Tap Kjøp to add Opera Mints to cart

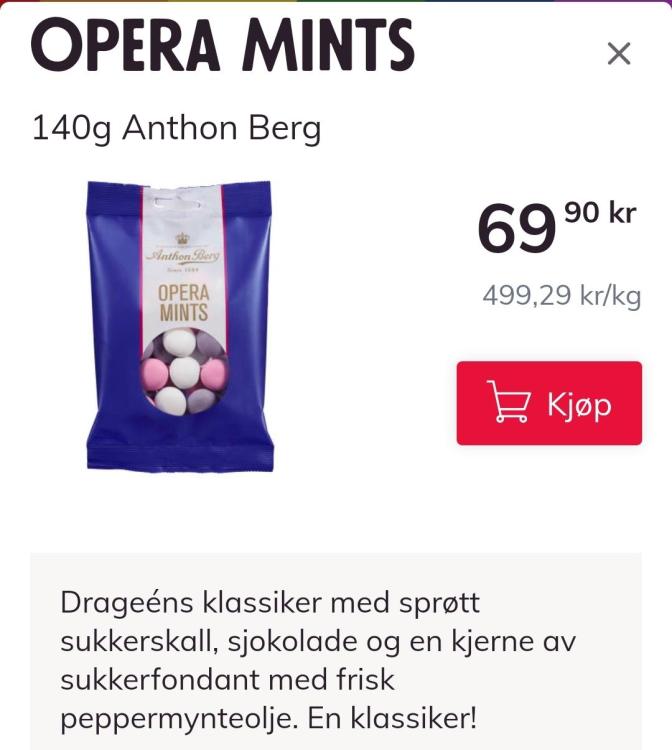click(x=549, y=403)
